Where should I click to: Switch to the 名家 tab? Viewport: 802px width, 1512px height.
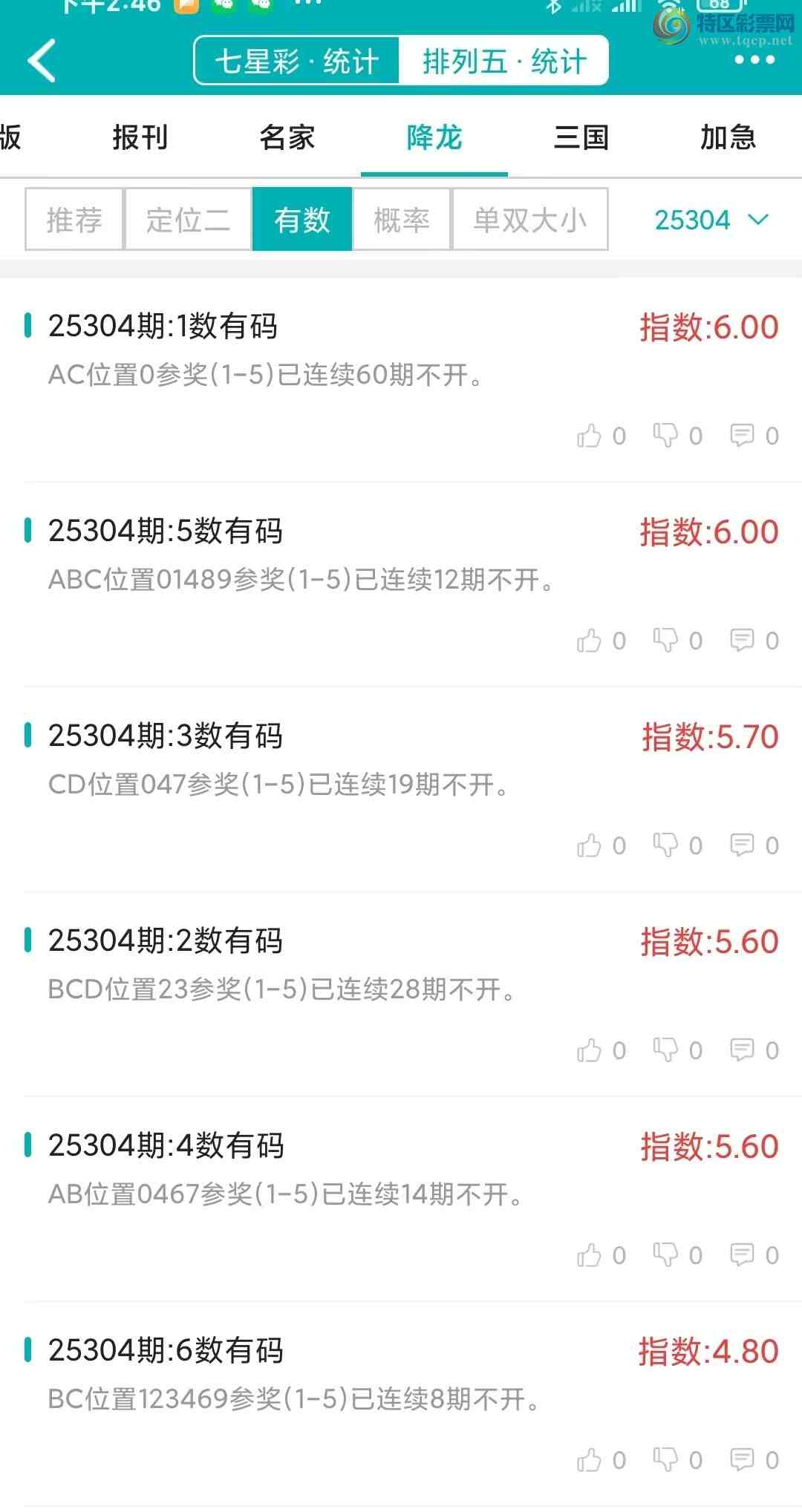point(287,138)
